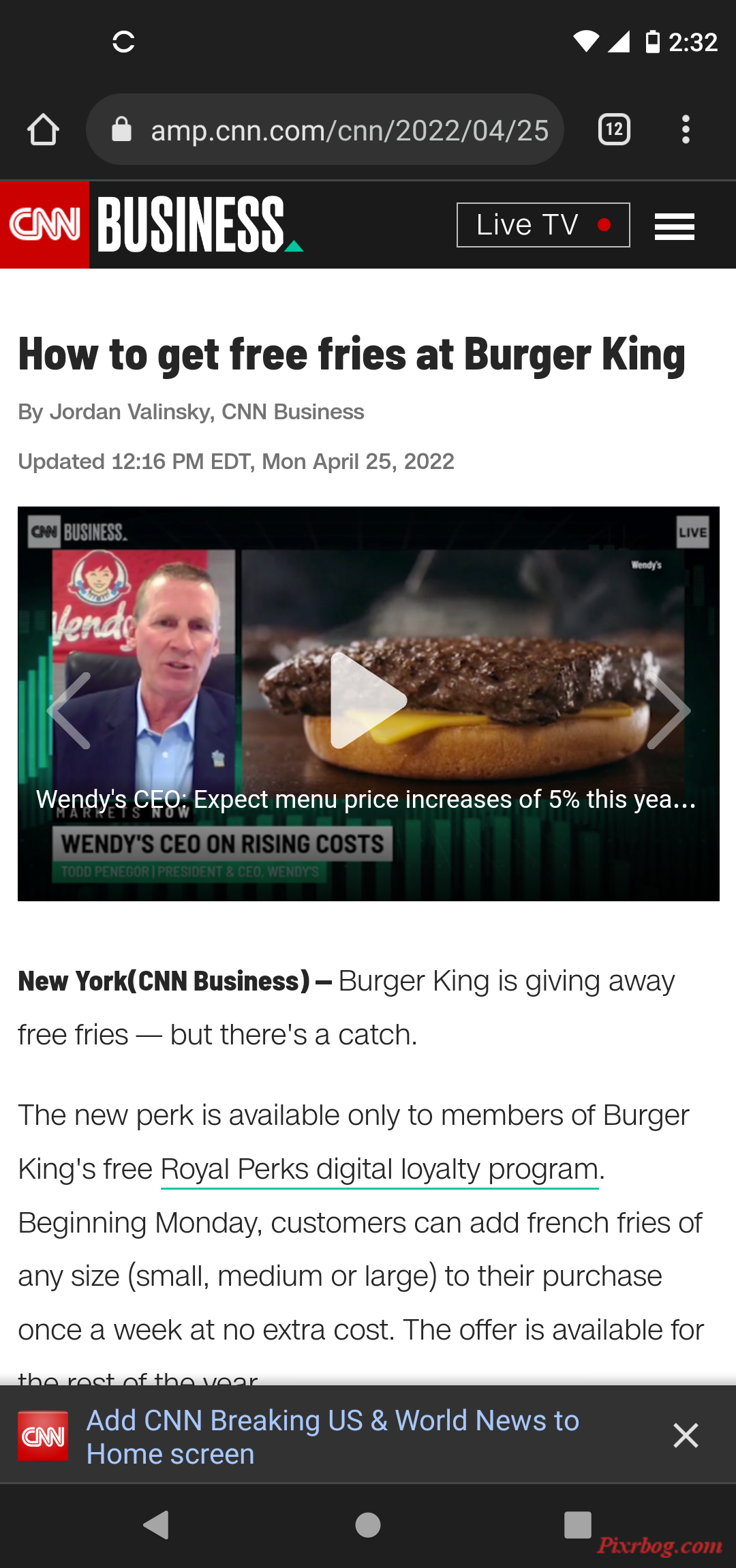
Task: Play the Wendy's CEO video
Action: 368,701
